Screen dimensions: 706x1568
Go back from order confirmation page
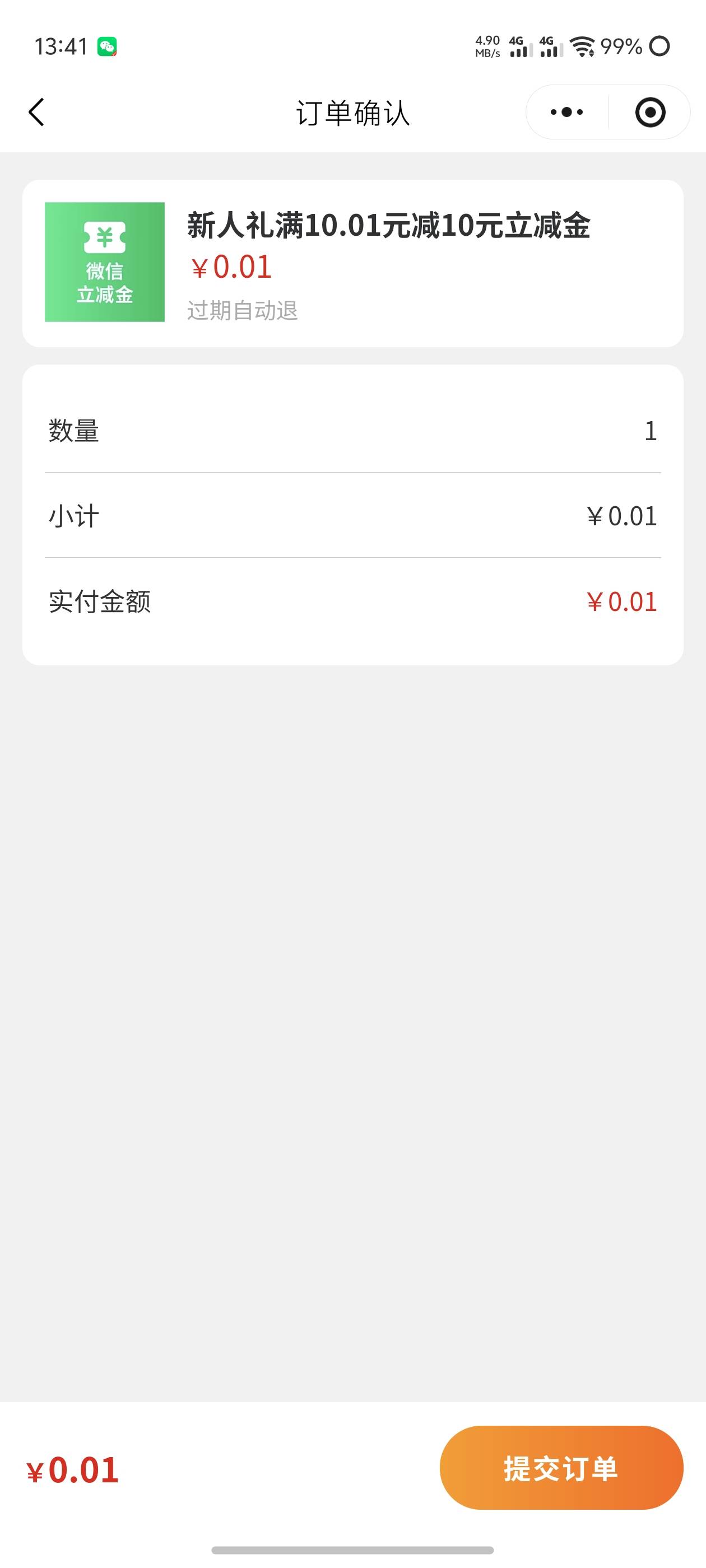click(x=36, y=113)
